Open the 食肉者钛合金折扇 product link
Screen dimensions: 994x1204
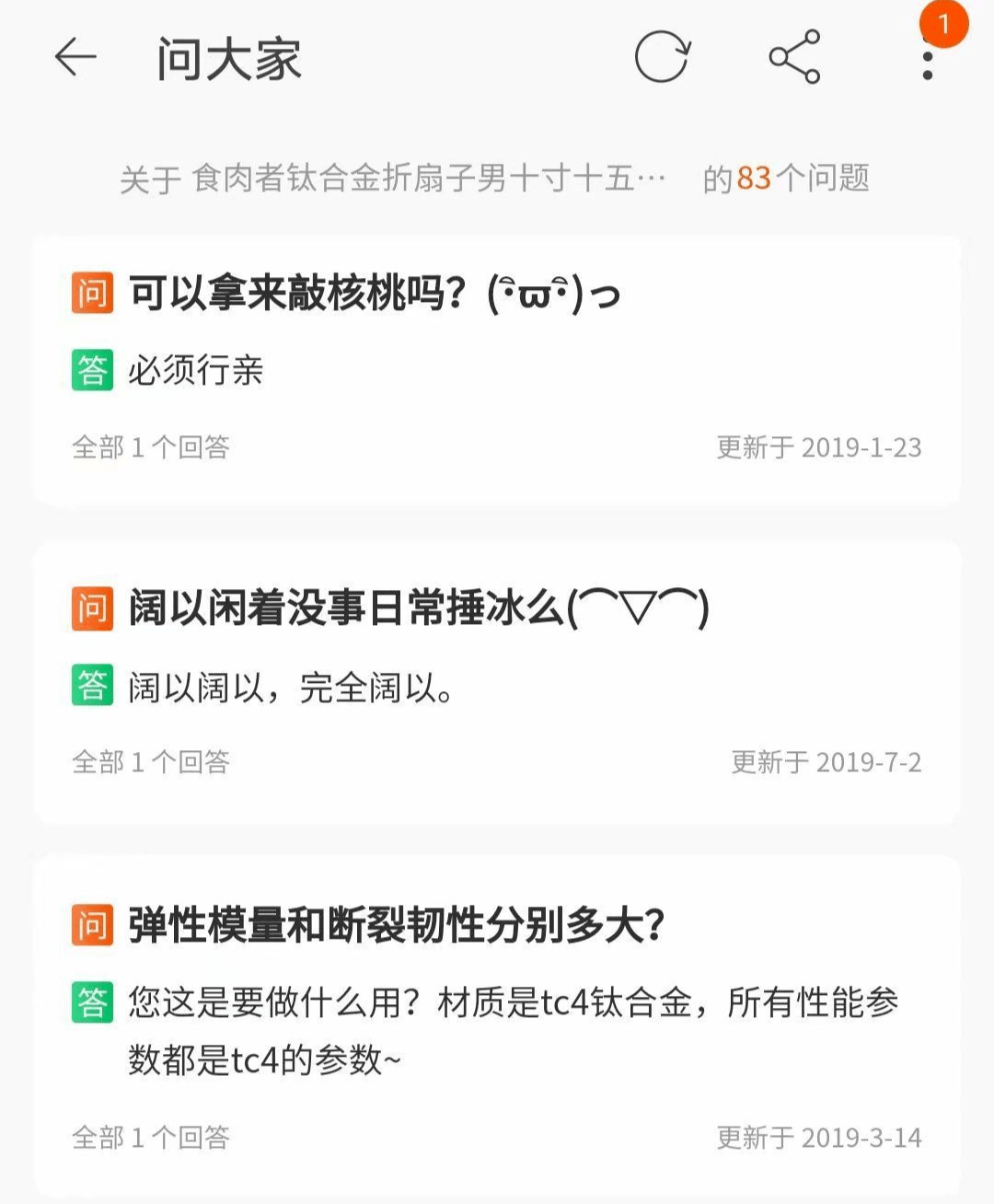point(428,179)
